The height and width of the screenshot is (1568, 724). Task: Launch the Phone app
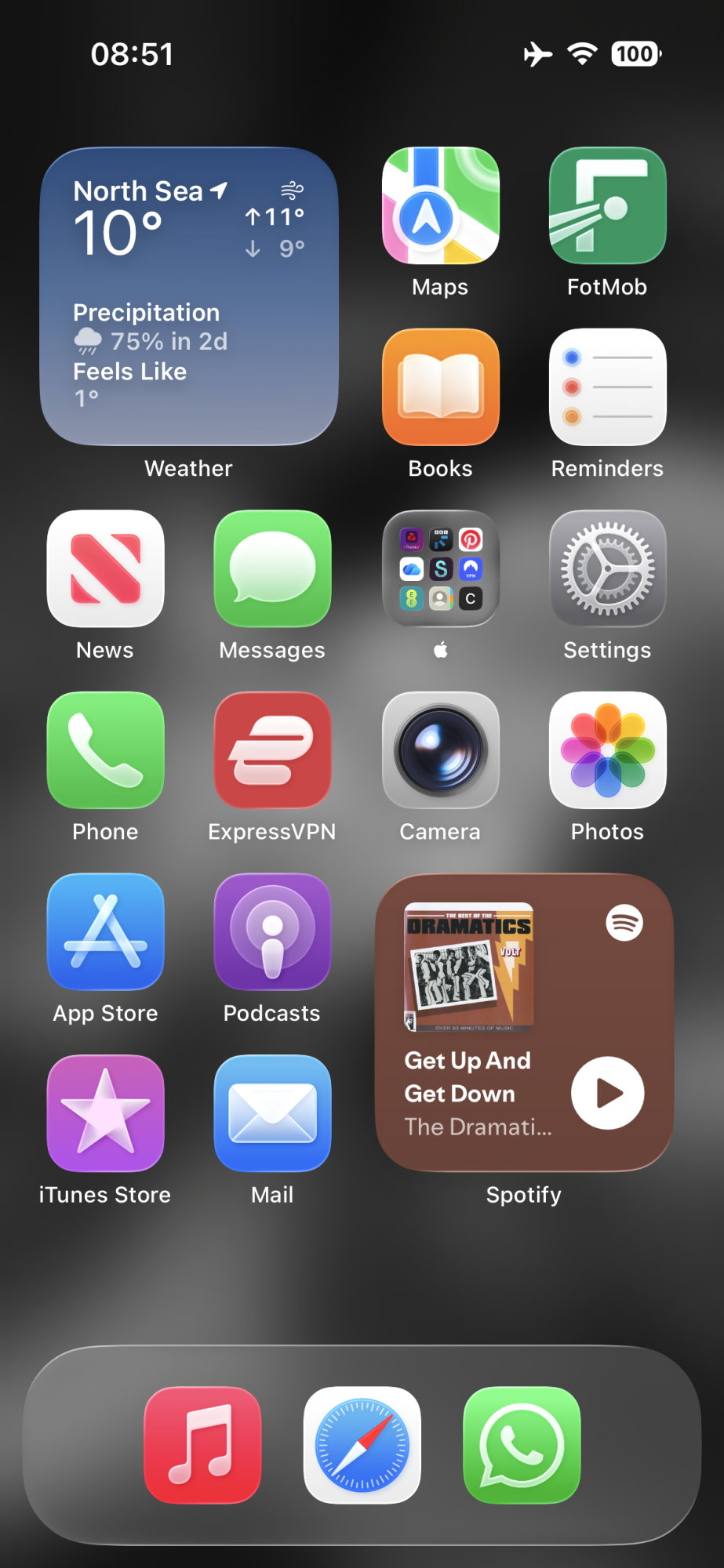pos(105,750)
